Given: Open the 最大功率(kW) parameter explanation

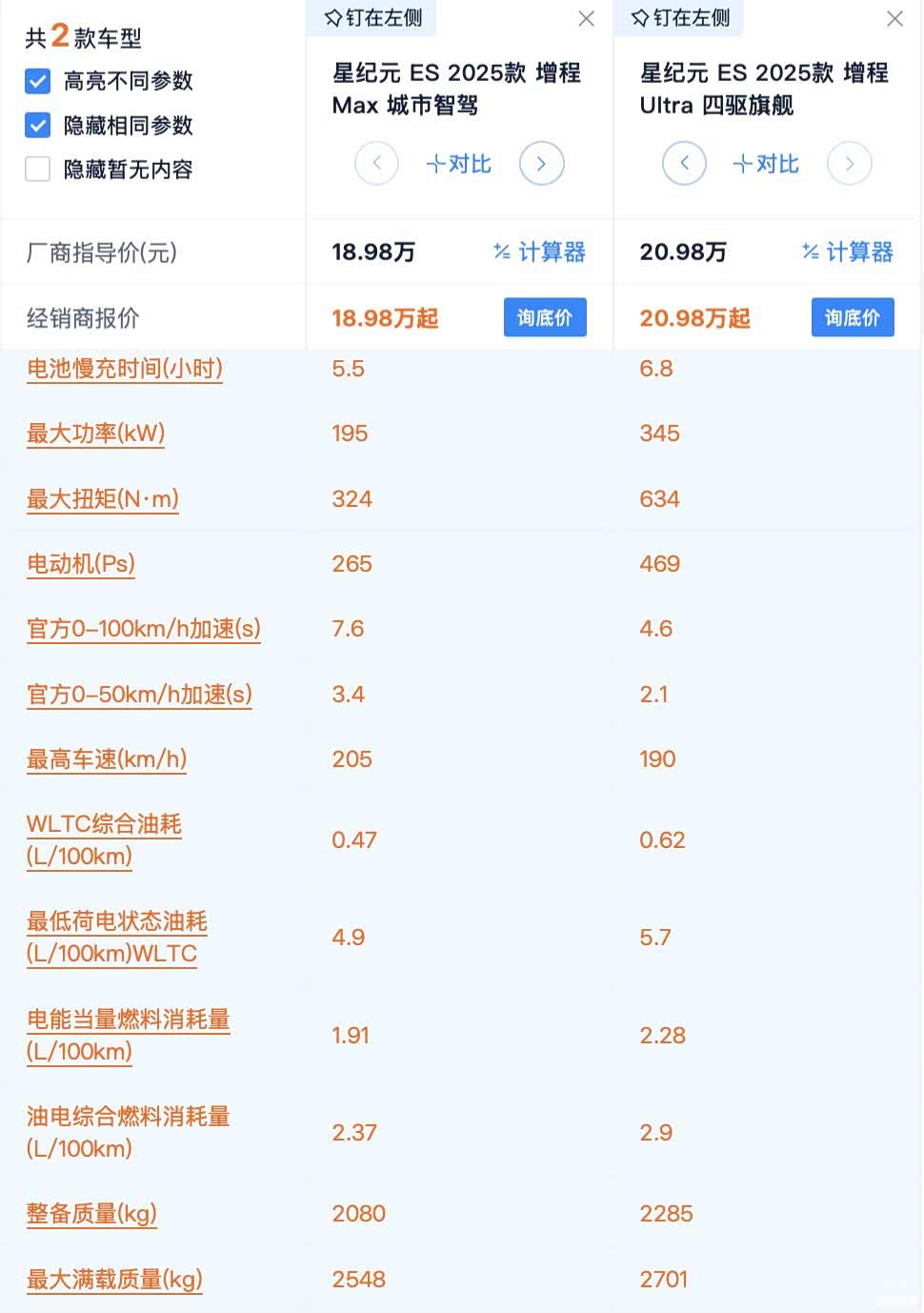Looking at the screenshot, I should [x=96, y=434].
